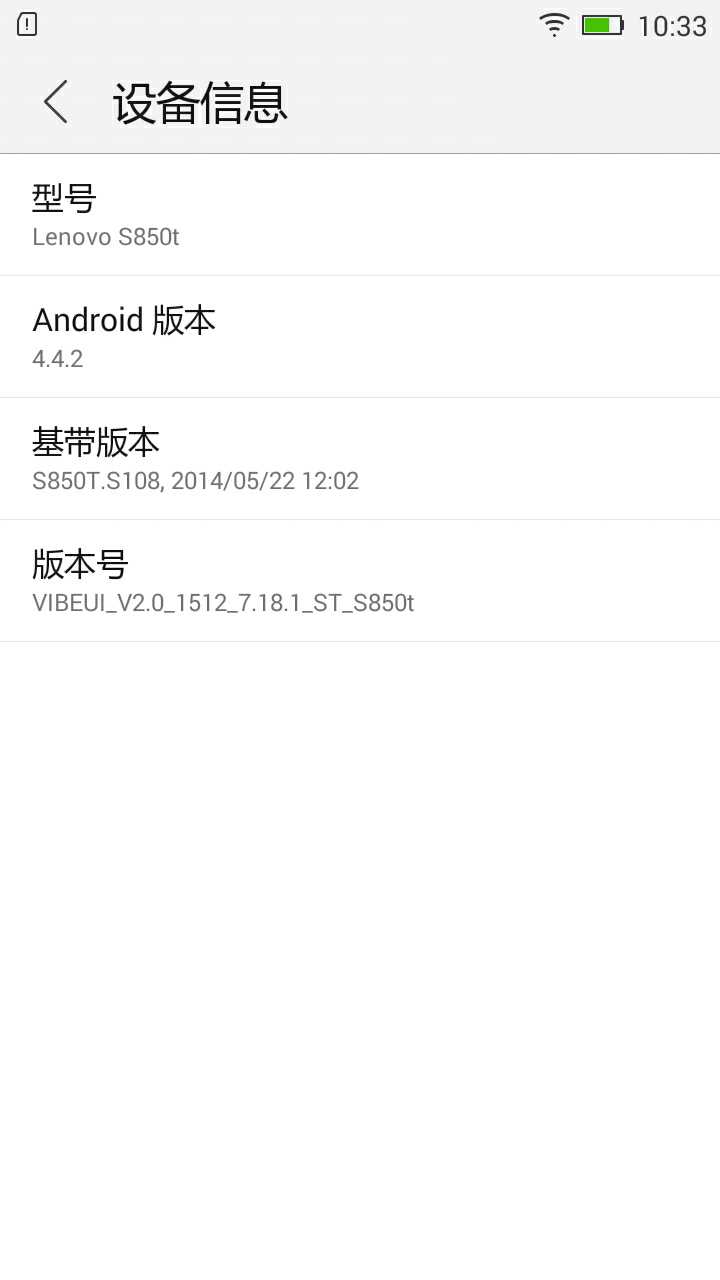This screenshot has height=1280, width=720.
Task: Go back from 设备信息 screen
Action: 56,102
